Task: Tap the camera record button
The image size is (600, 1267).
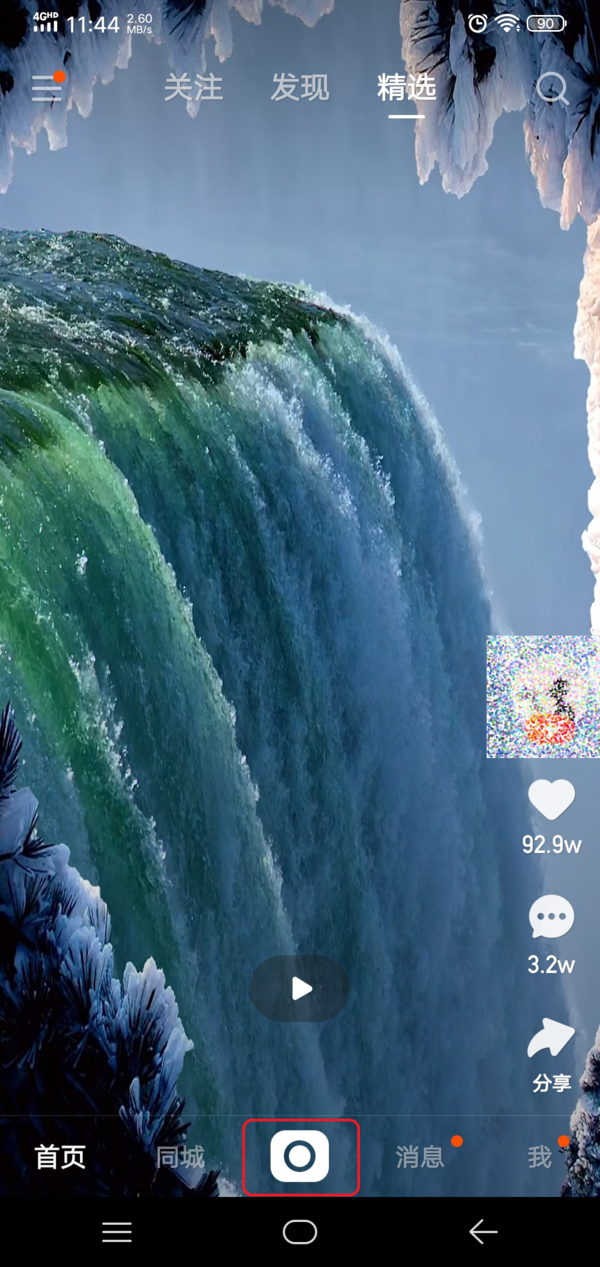Action: tap(300, 1157)
